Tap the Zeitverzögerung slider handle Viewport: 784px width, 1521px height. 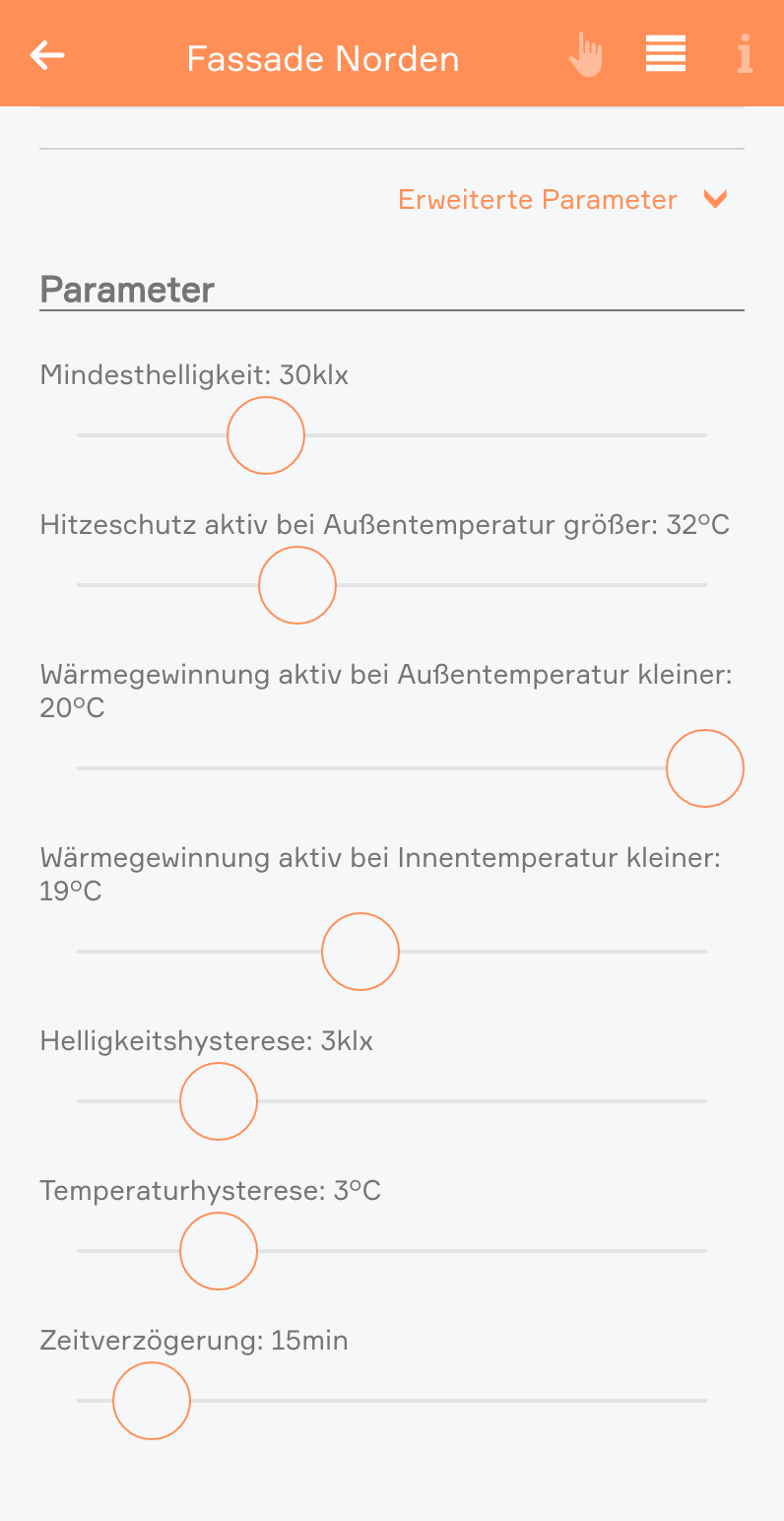point(152,1401)
